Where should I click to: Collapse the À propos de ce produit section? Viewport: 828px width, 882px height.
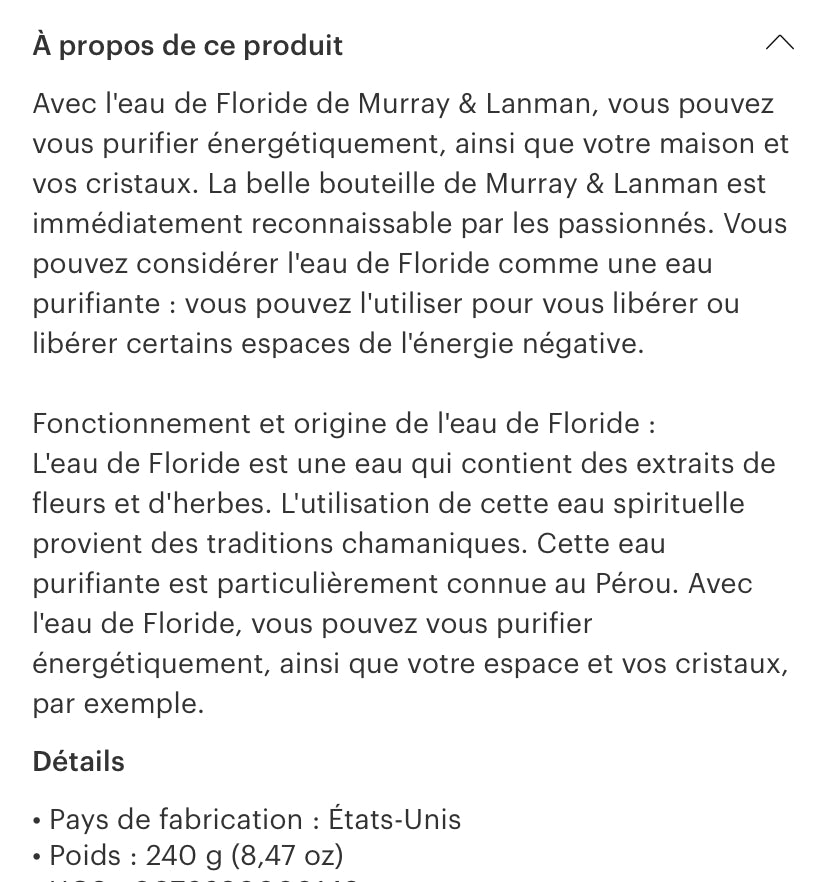779,44
